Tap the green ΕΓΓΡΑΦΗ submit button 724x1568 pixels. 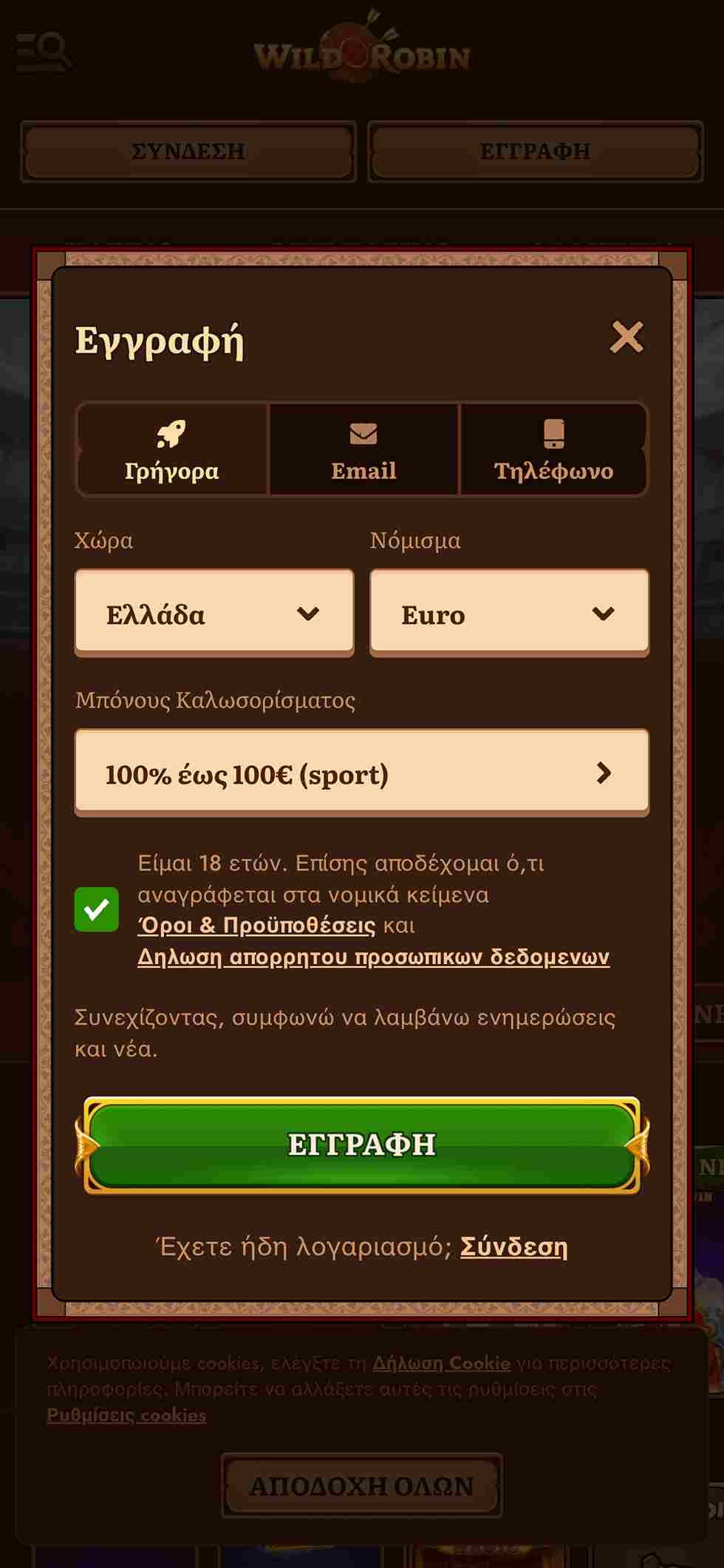(x=361, y=1144)
